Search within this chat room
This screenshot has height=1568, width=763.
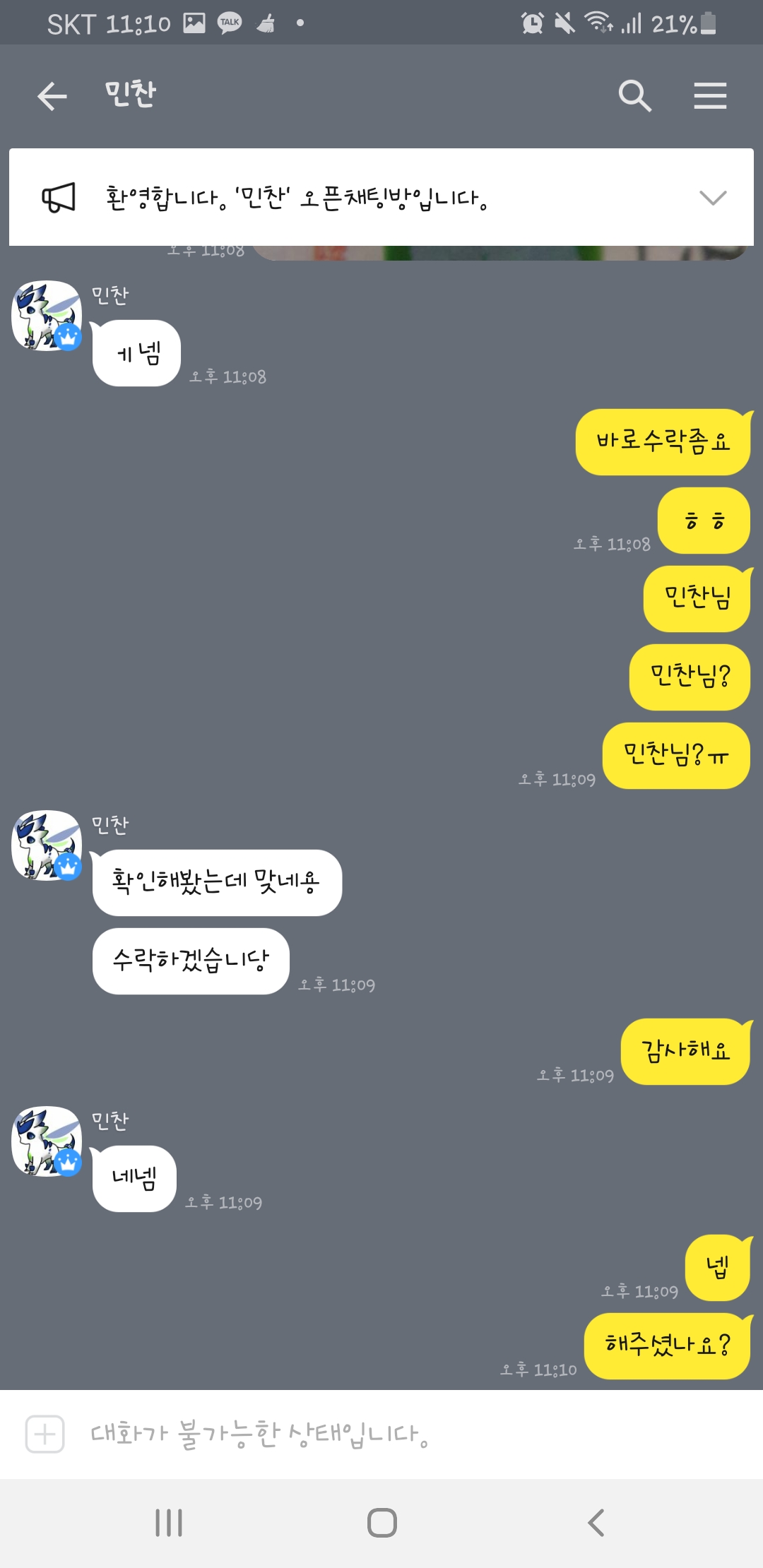[634, 96]
